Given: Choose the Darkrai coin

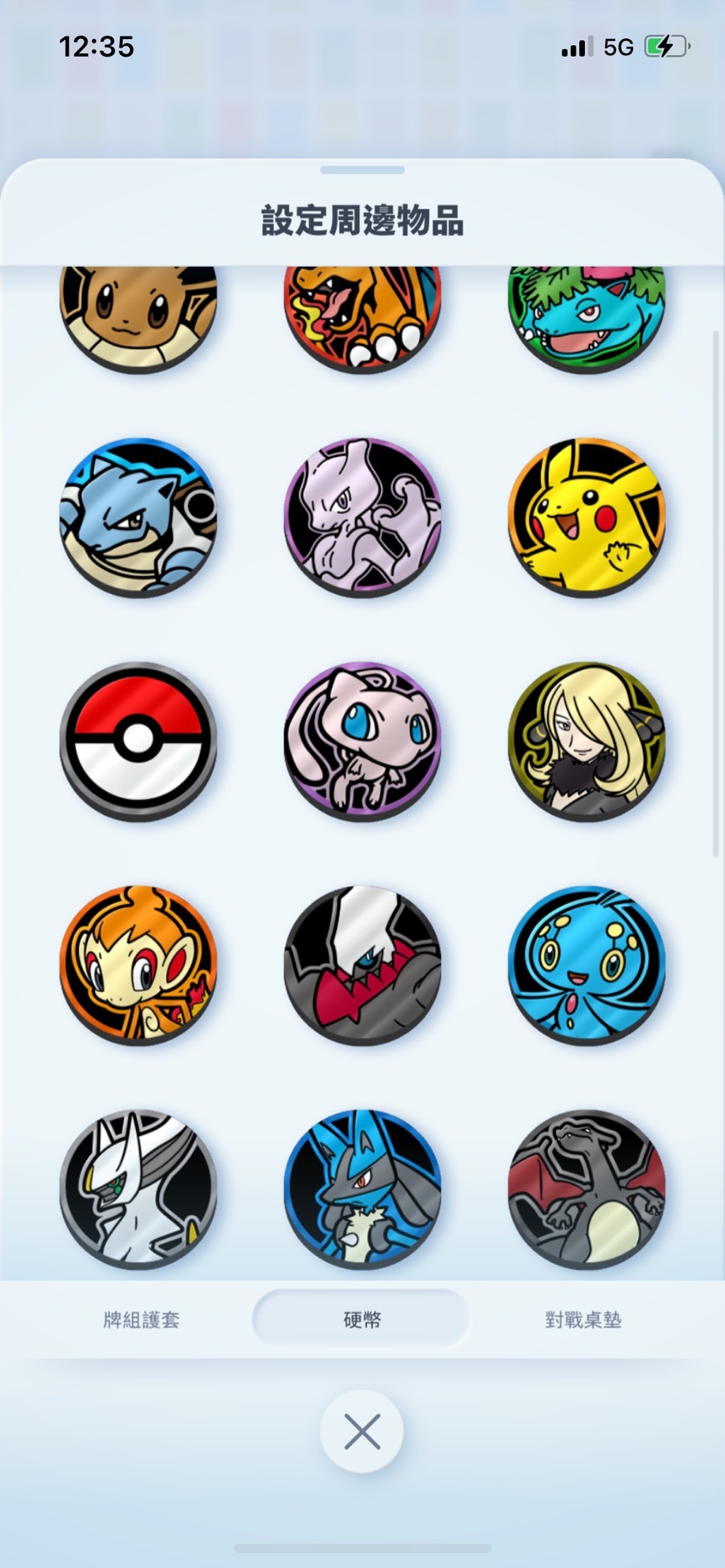Looking at the screenshot, I should [x=362, y=964].
